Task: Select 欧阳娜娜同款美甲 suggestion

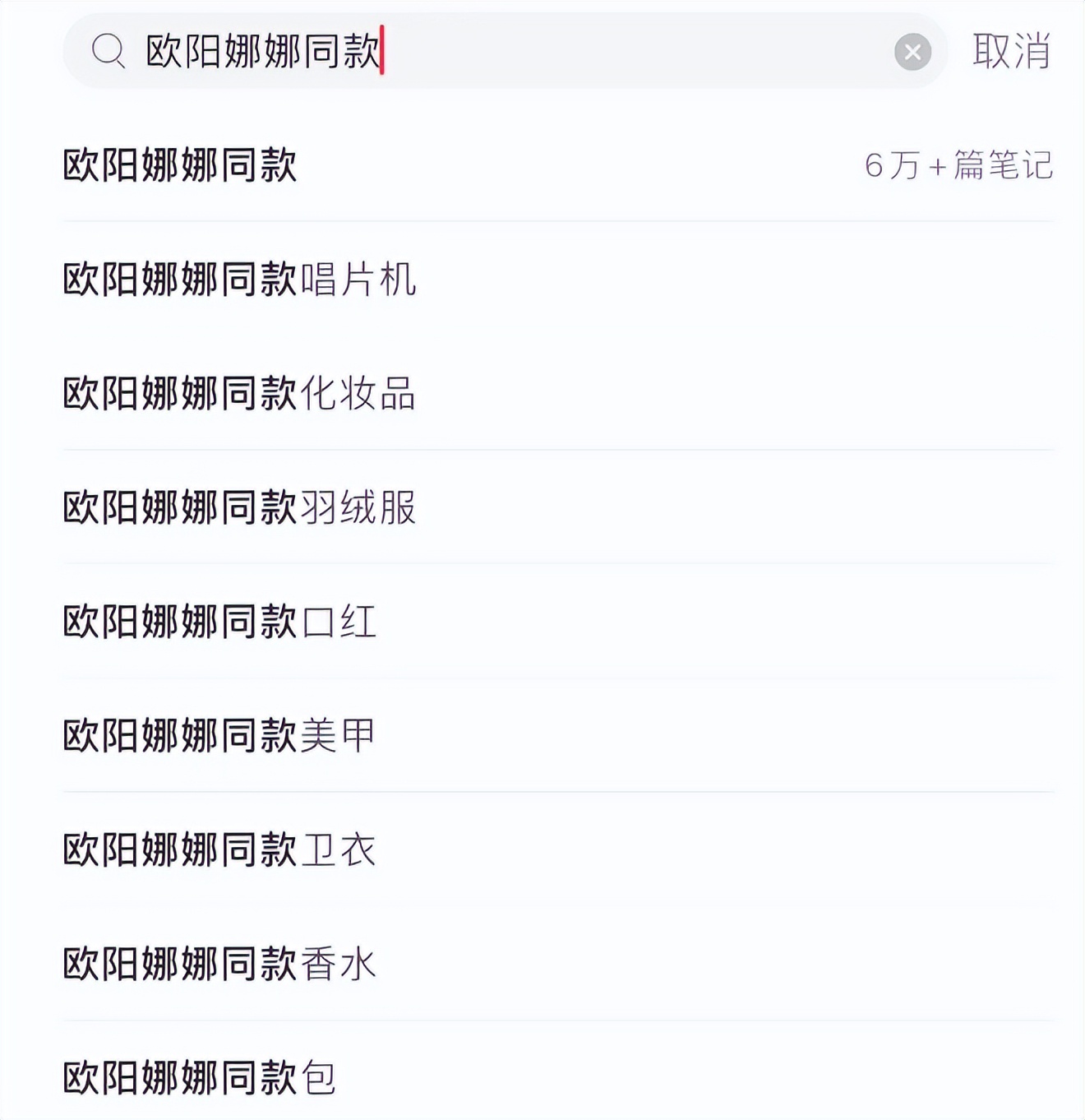Action: coord(219,737)
